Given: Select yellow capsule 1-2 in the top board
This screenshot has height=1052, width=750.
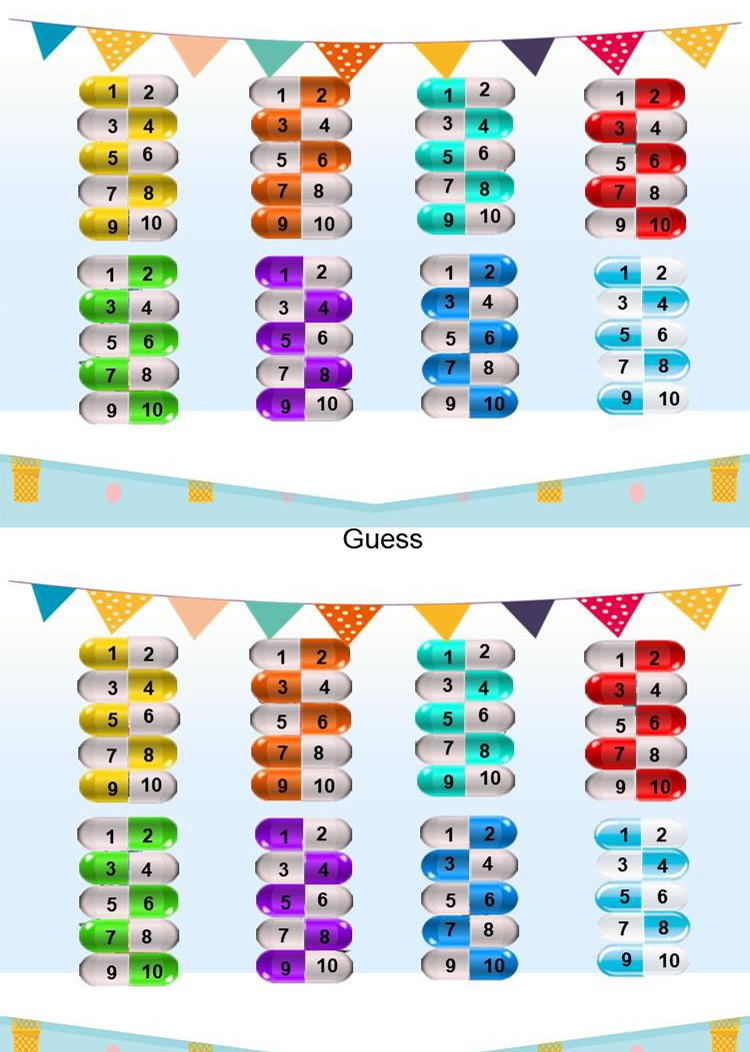Looking at the screenshot, I should [x=128, y=92].
